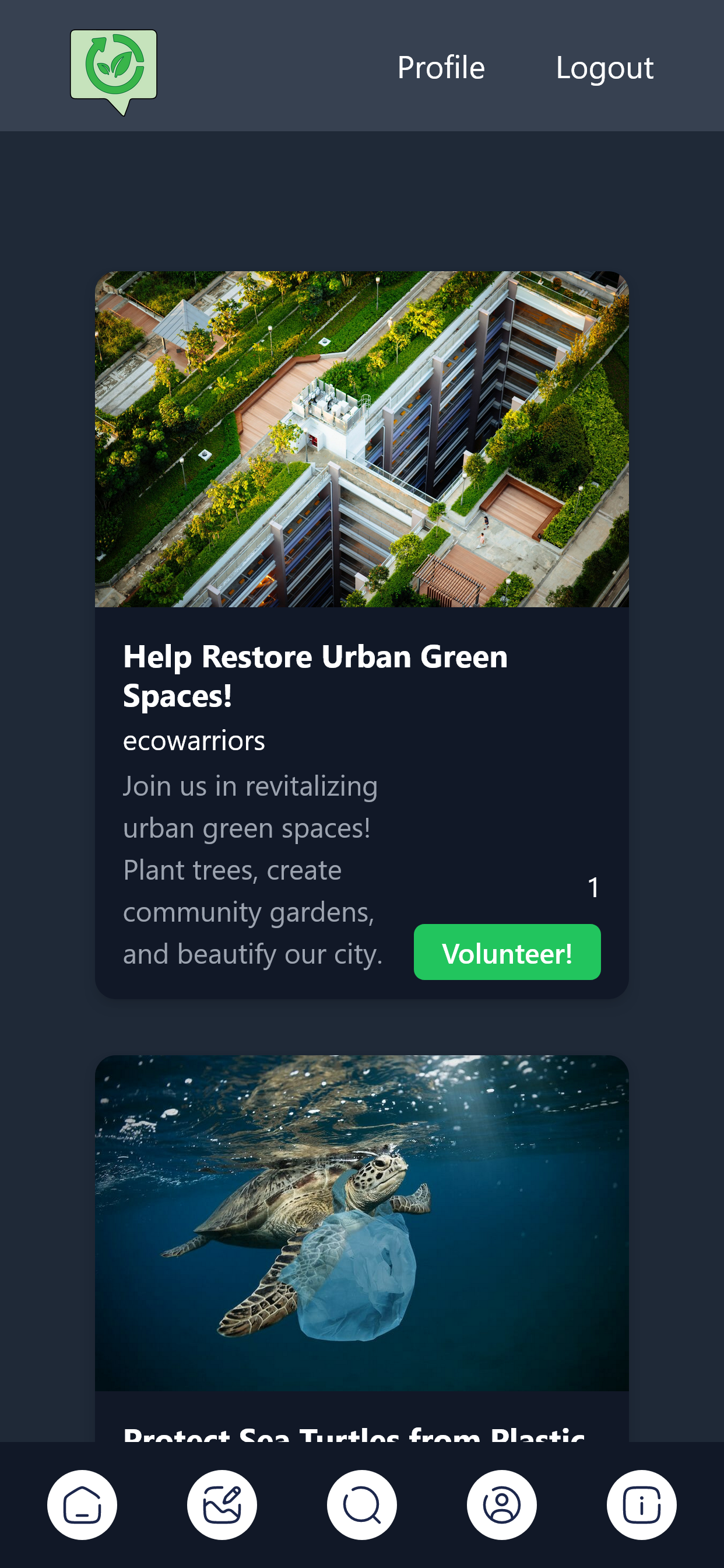Open the Profile link in the header
Screen dimensions: 724x1568
tap(441, 67)
